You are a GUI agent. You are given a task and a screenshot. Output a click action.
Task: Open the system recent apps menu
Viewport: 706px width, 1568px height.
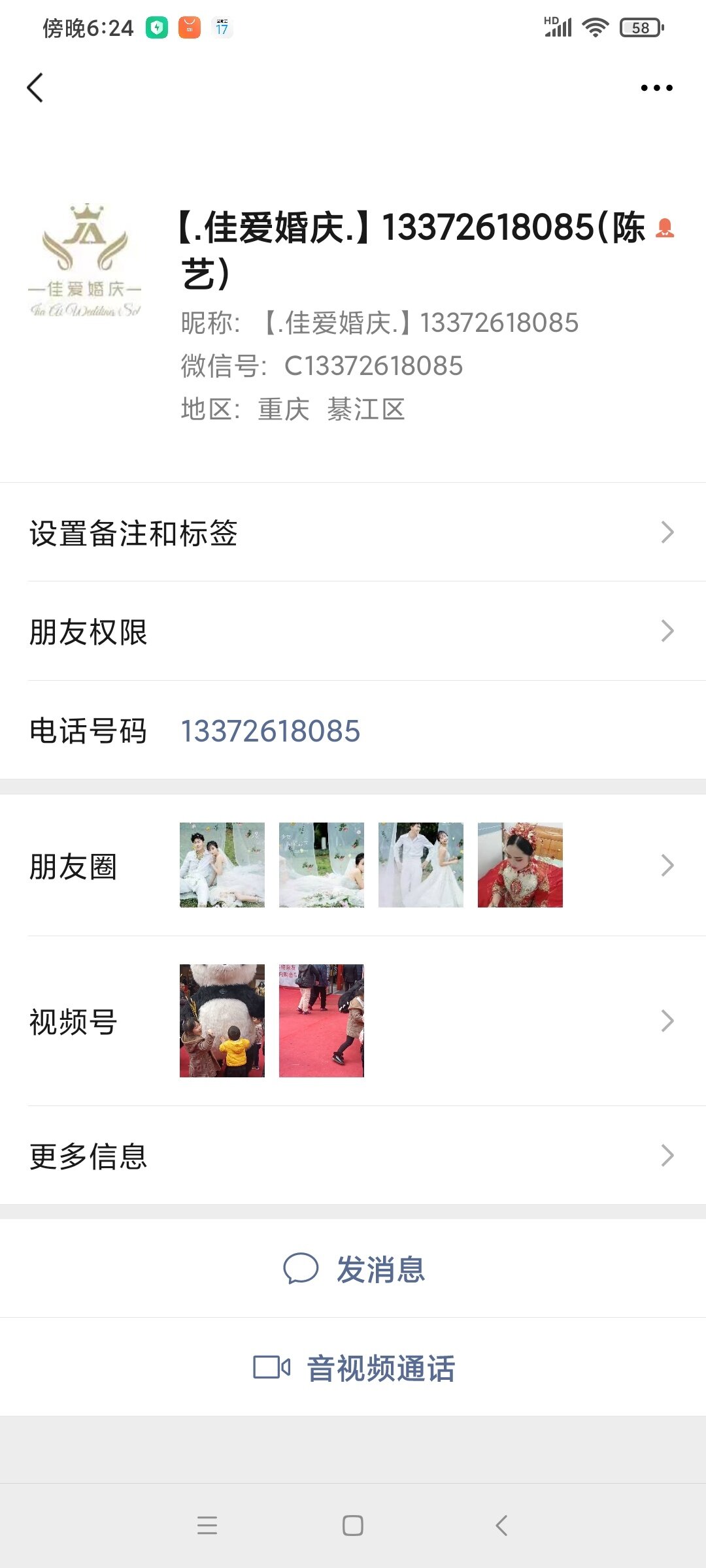tap(207, 1526)
